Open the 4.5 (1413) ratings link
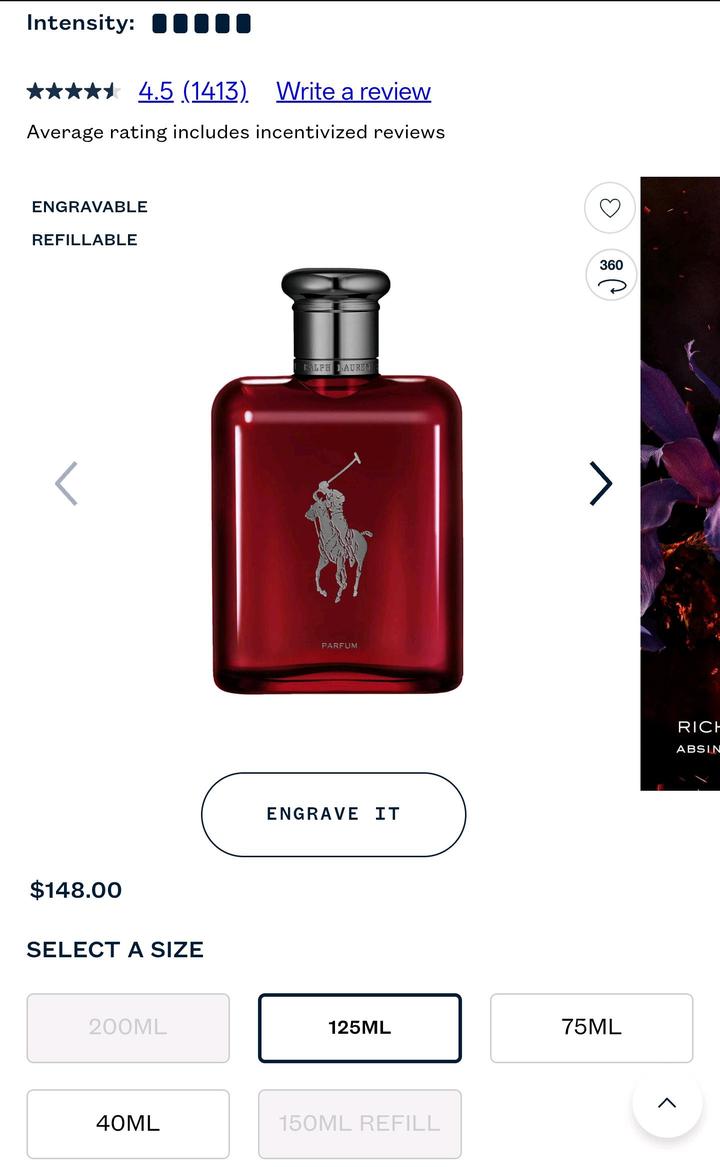This screenshot has width=720, height=1167. [192, 91]
